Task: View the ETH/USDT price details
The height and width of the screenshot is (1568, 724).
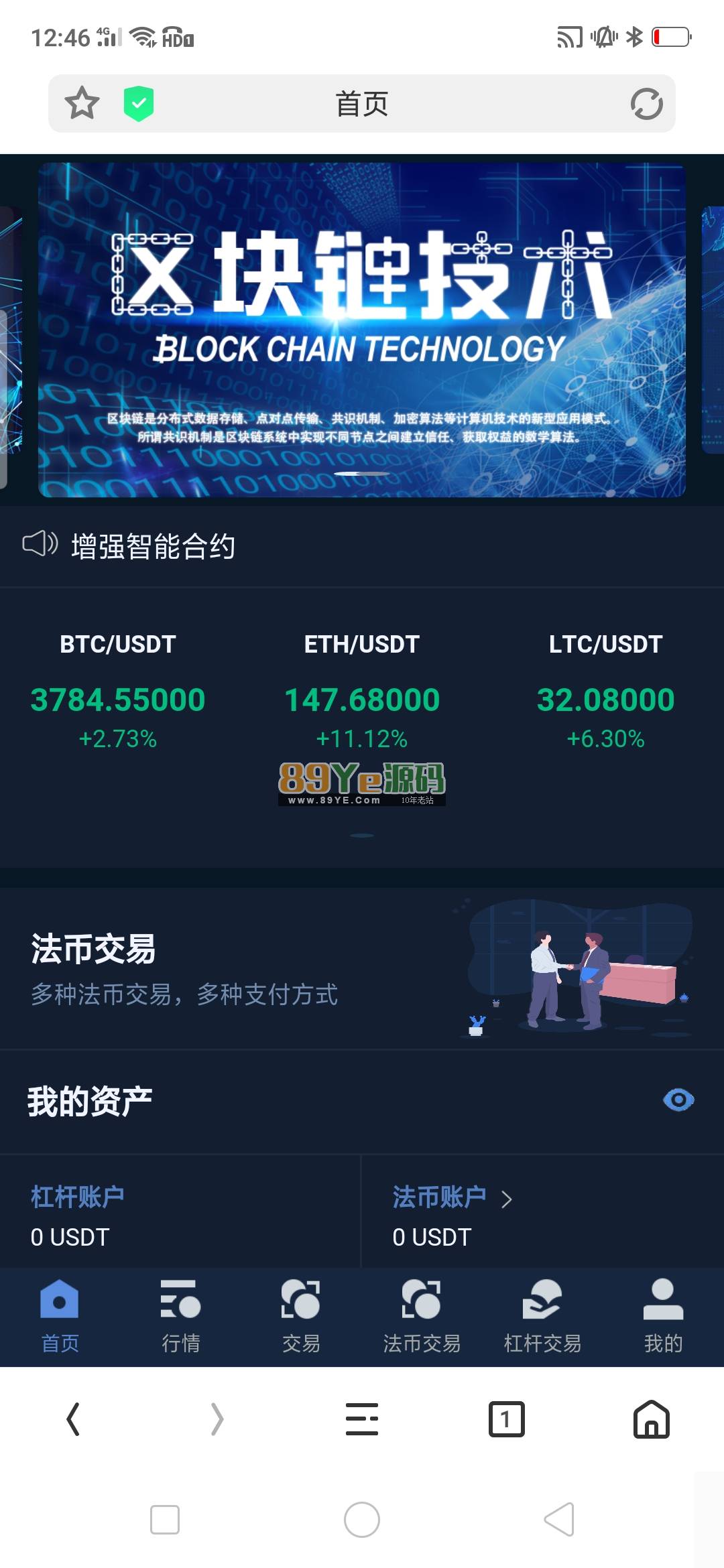Action: [x=362, y=690]
